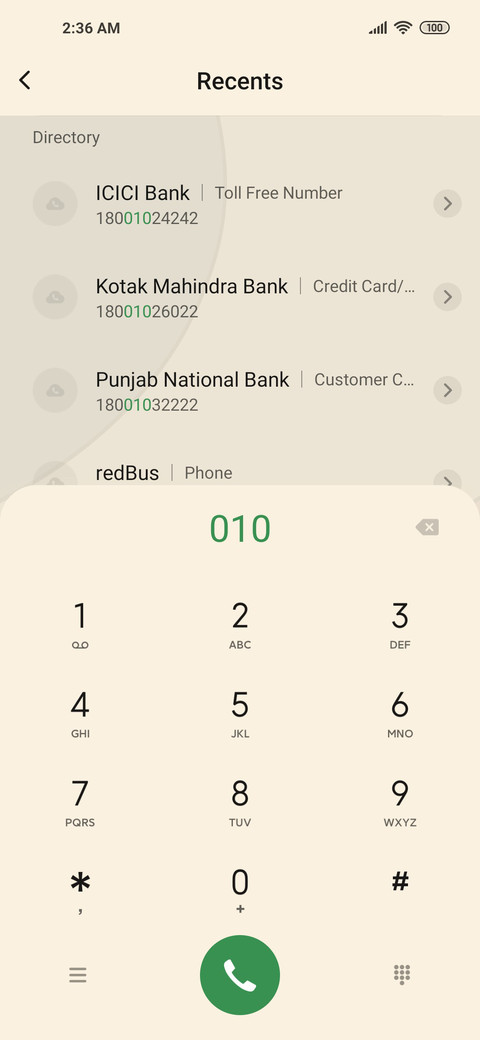Tap the 2 ABC key
This screenshot has height=1040, width=480.
(240, 625)
